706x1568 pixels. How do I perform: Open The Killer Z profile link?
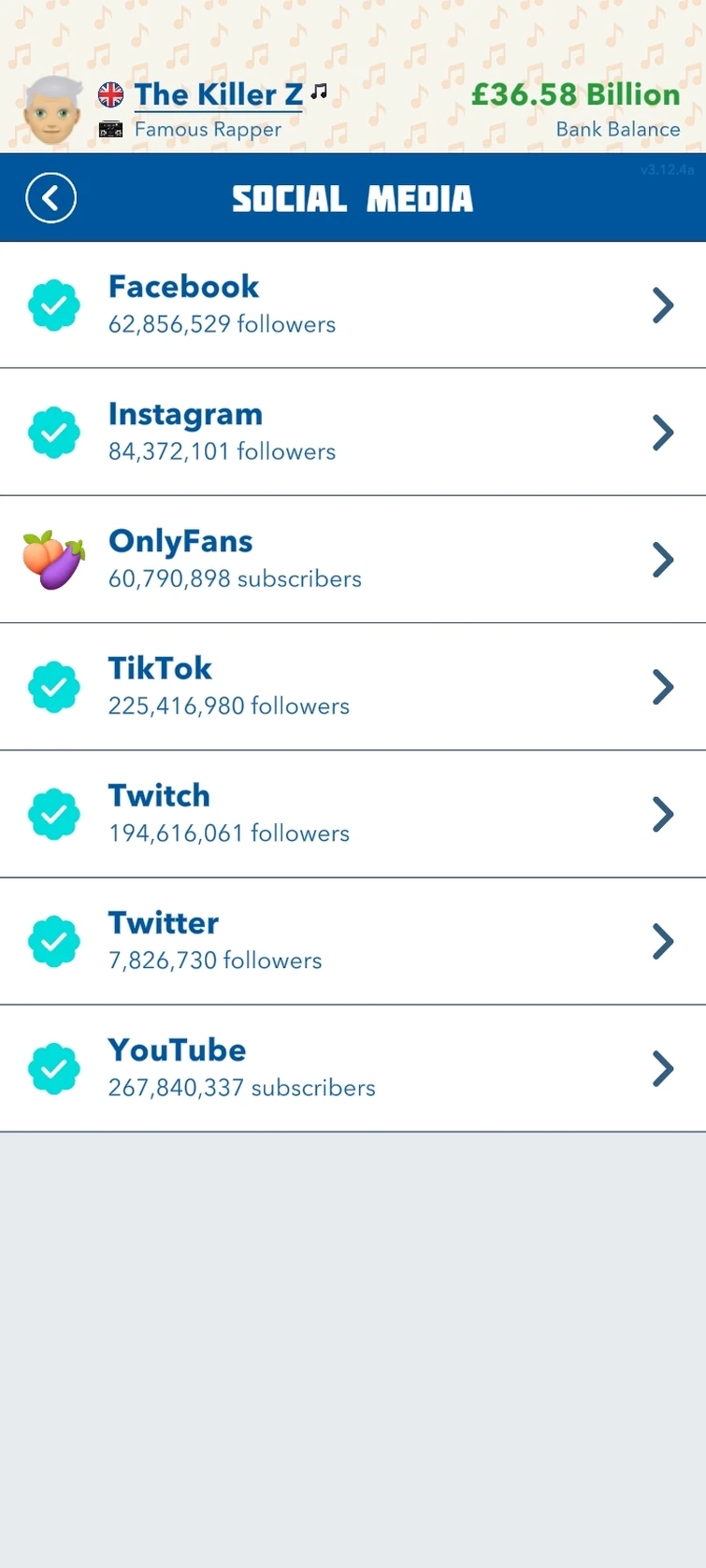218,94
